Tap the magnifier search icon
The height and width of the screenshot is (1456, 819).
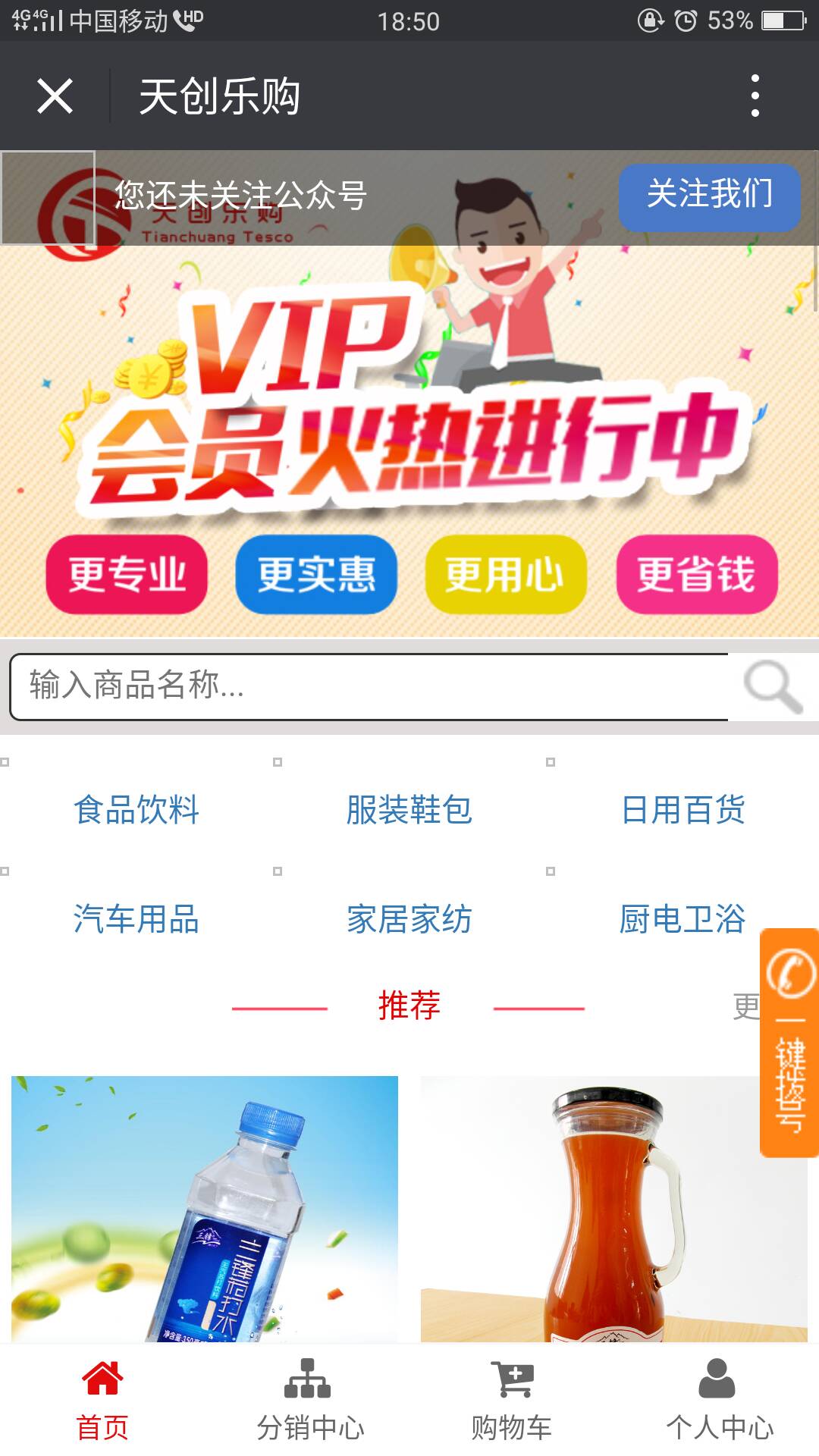pyautogui.click(x=772, y=686)
